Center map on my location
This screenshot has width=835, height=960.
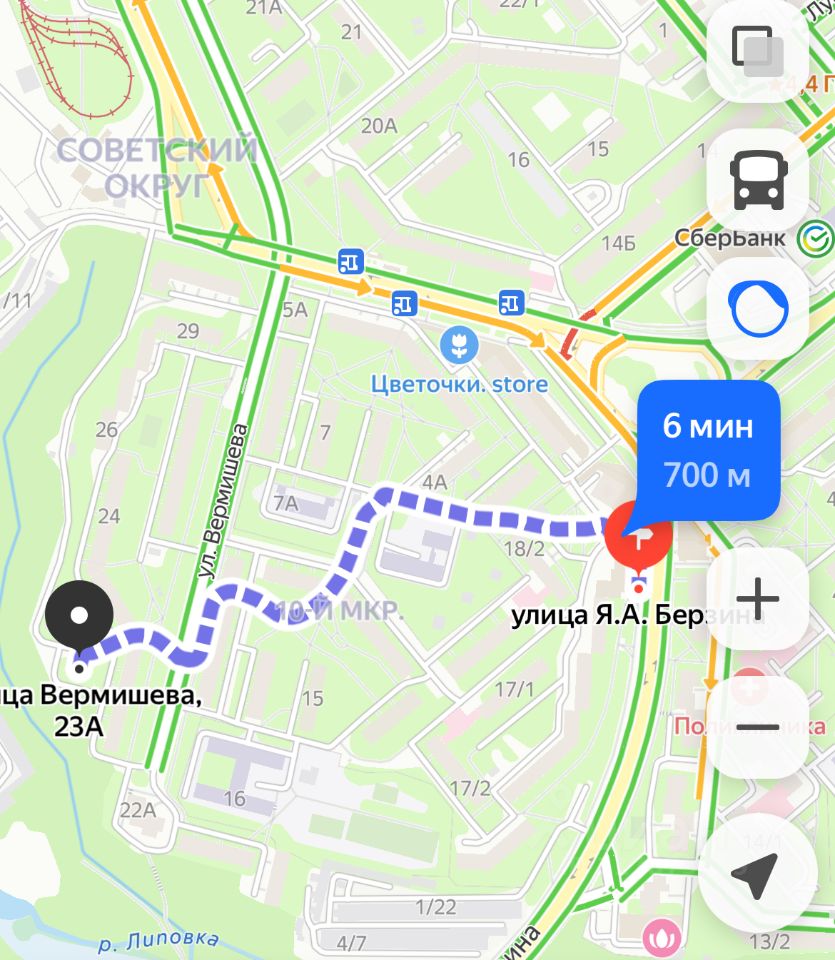point(755,878)
